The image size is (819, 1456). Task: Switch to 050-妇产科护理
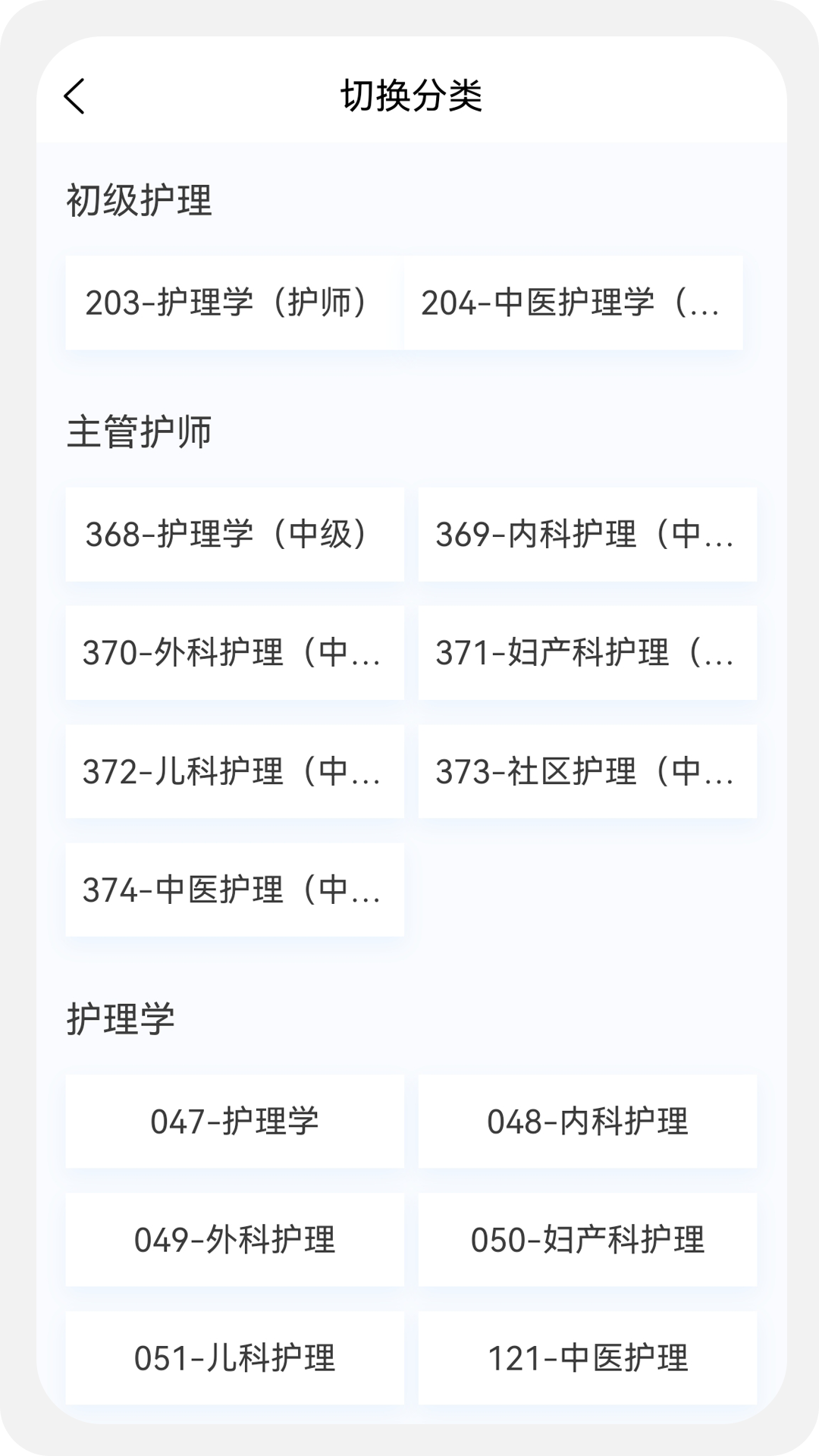coord(588,1240)
